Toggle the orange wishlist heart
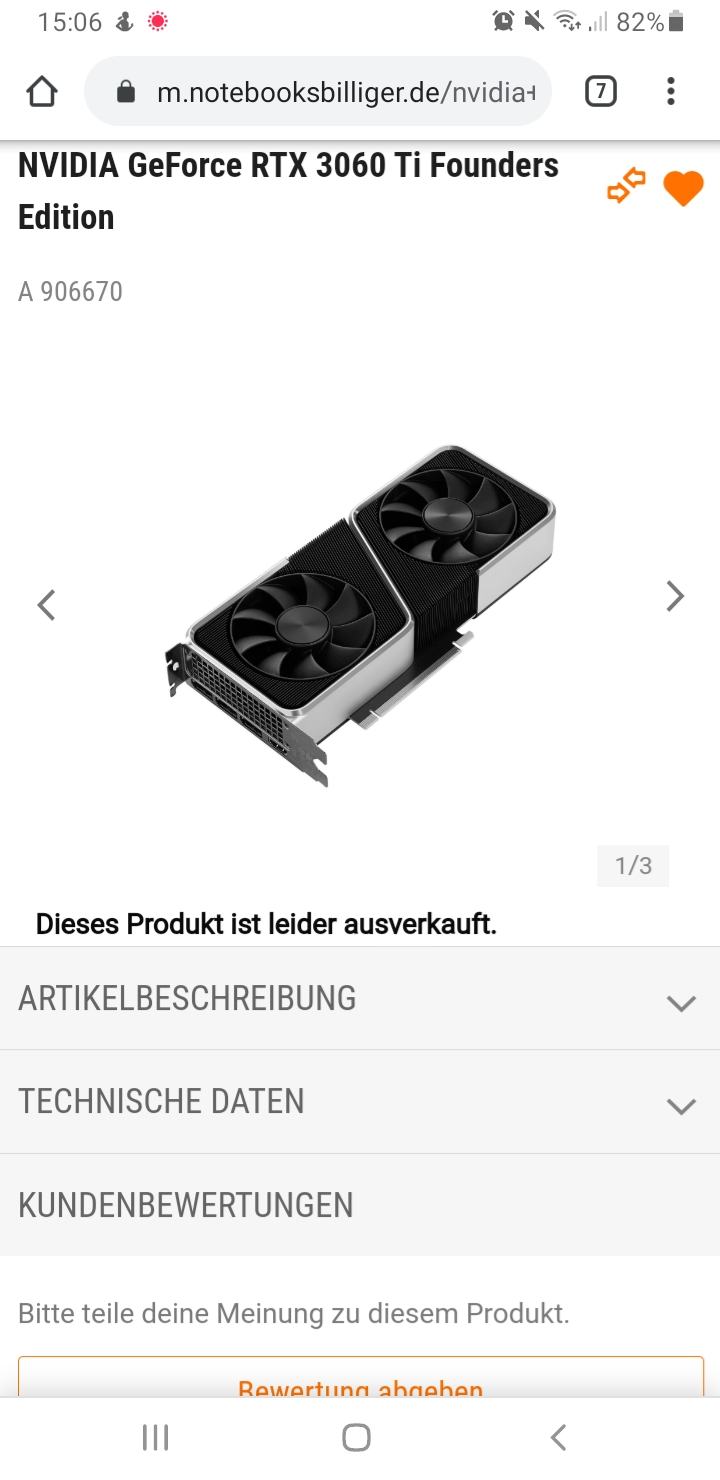This screenshot has width=720, height=1480. coord(684,188)
